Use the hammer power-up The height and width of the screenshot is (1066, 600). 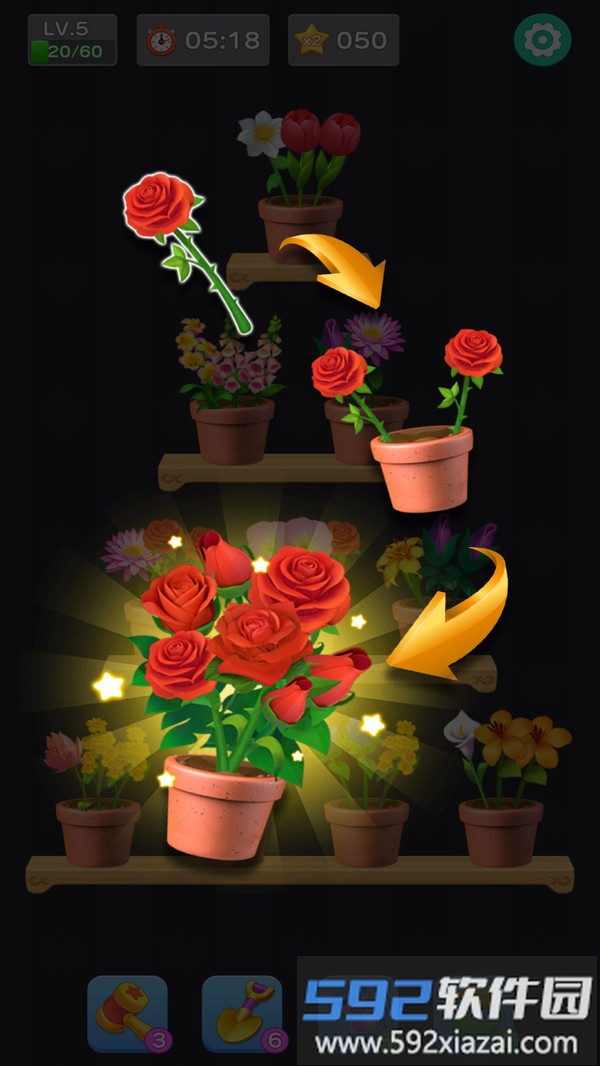127,1013
